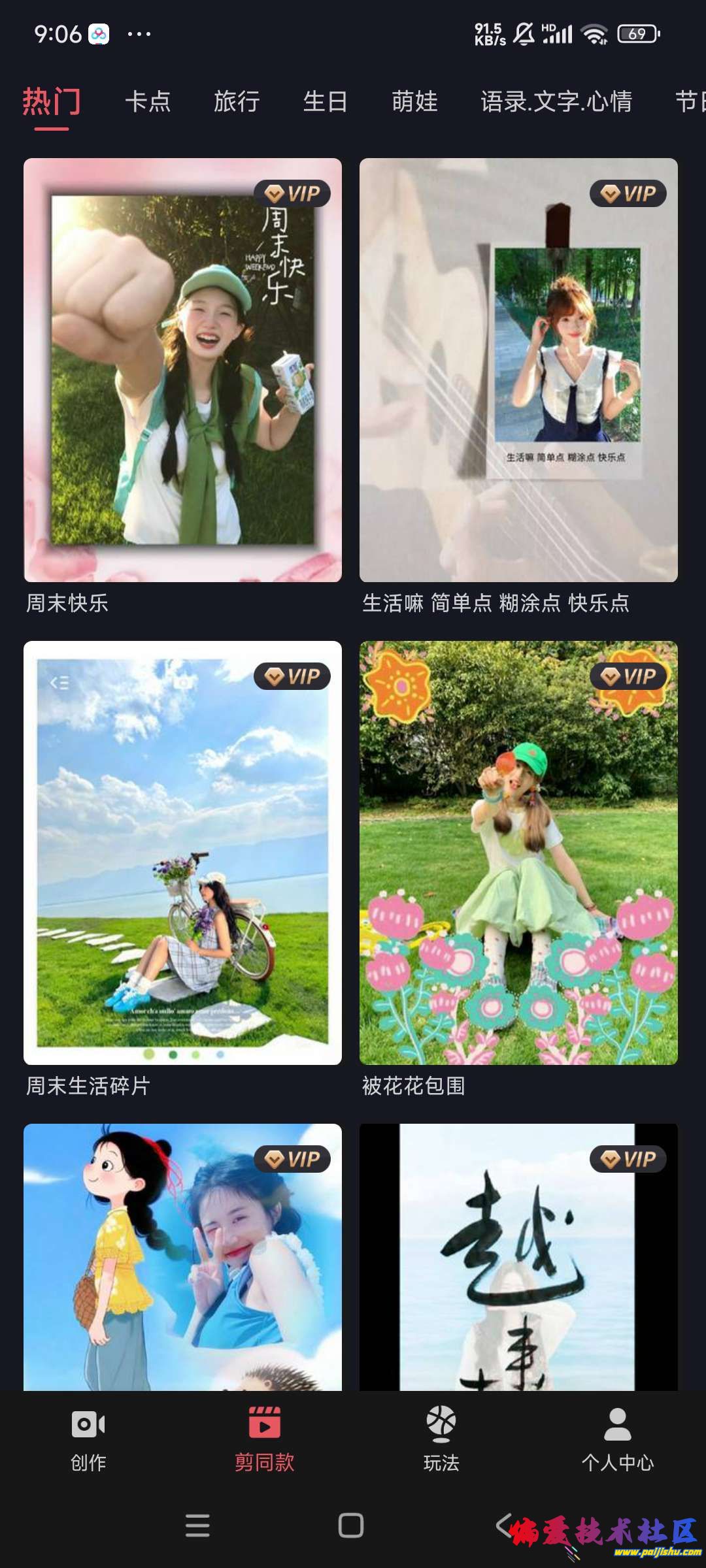Open the 周末生活碎片 template

click(x=182, y=853)
